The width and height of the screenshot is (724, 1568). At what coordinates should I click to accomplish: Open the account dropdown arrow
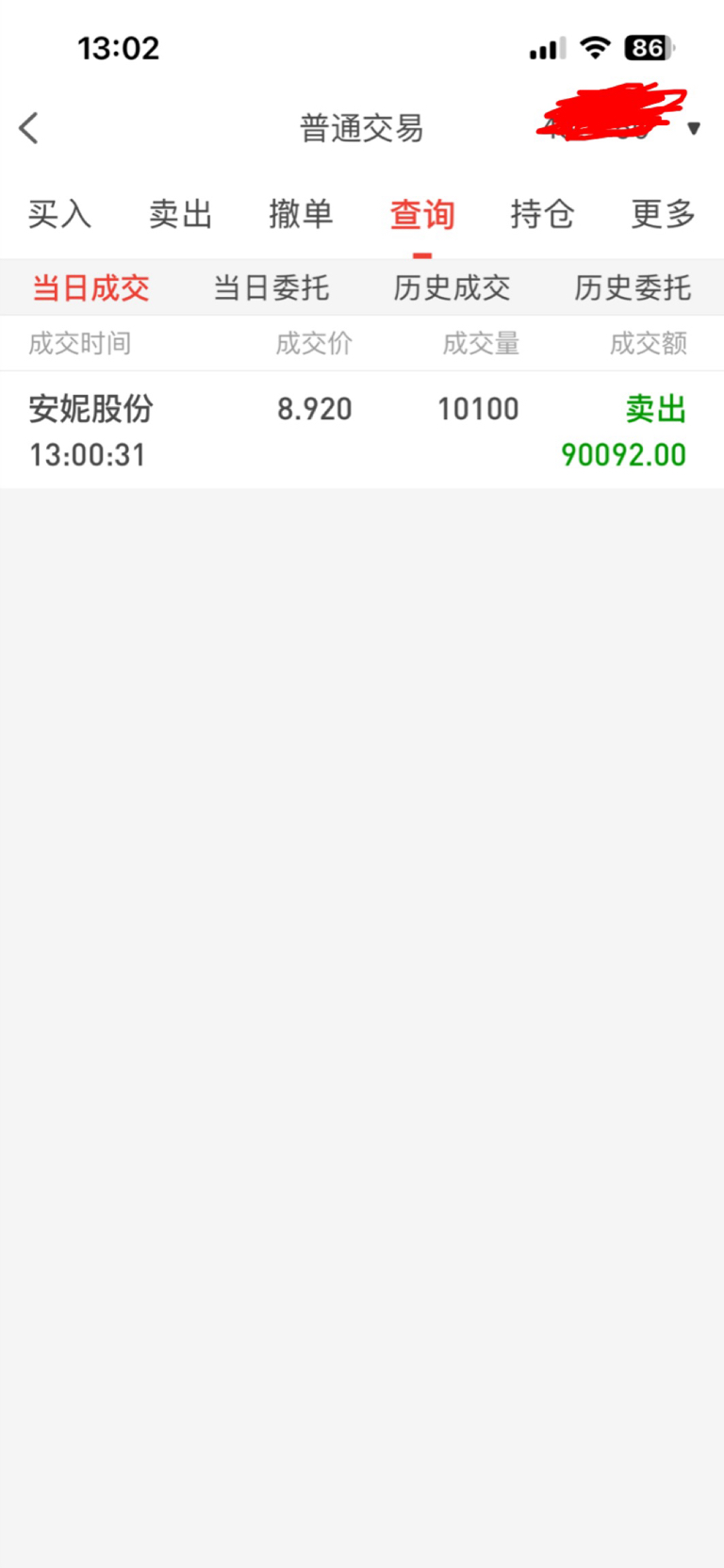(x=694, y=128)
